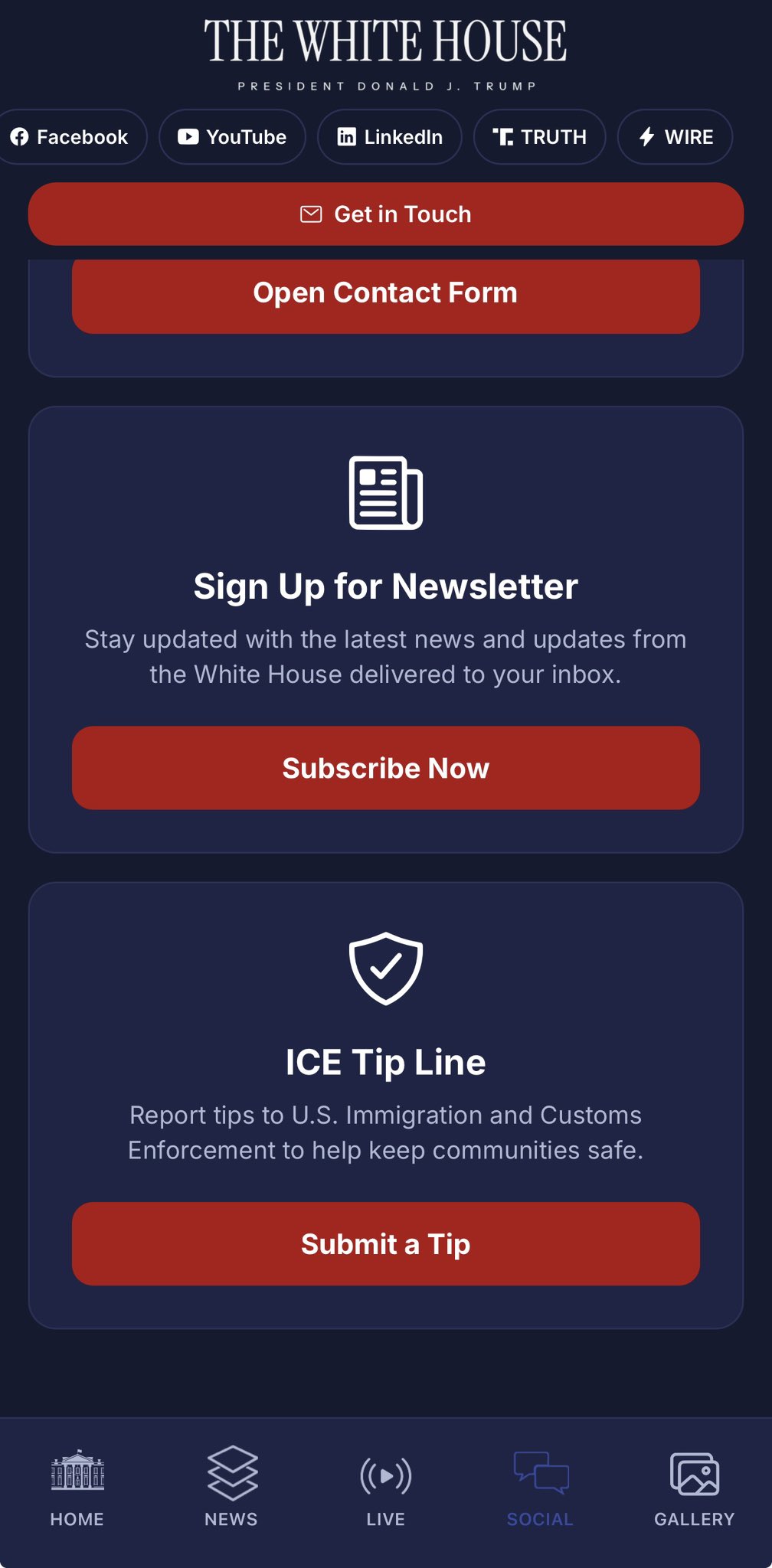Open Contact Form

point(386,294)
